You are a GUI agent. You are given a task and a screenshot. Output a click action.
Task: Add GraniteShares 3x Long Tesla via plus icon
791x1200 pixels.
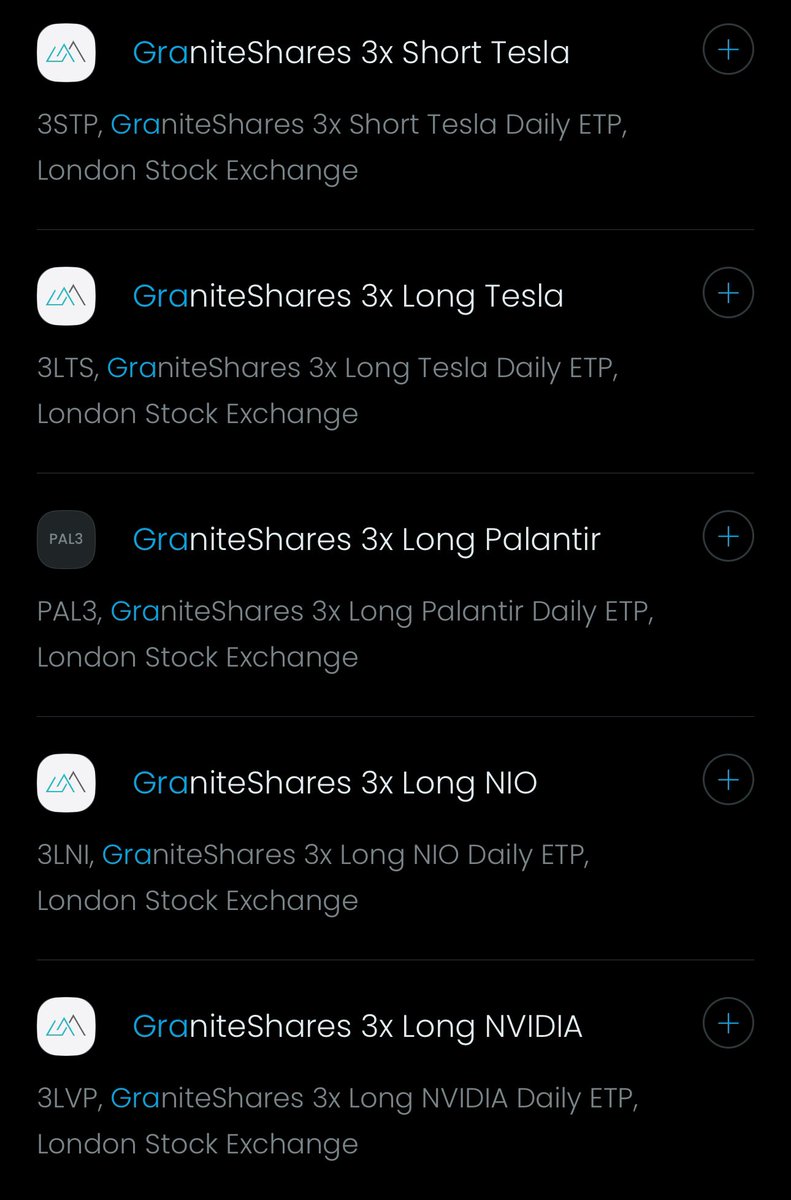[728, 293]
